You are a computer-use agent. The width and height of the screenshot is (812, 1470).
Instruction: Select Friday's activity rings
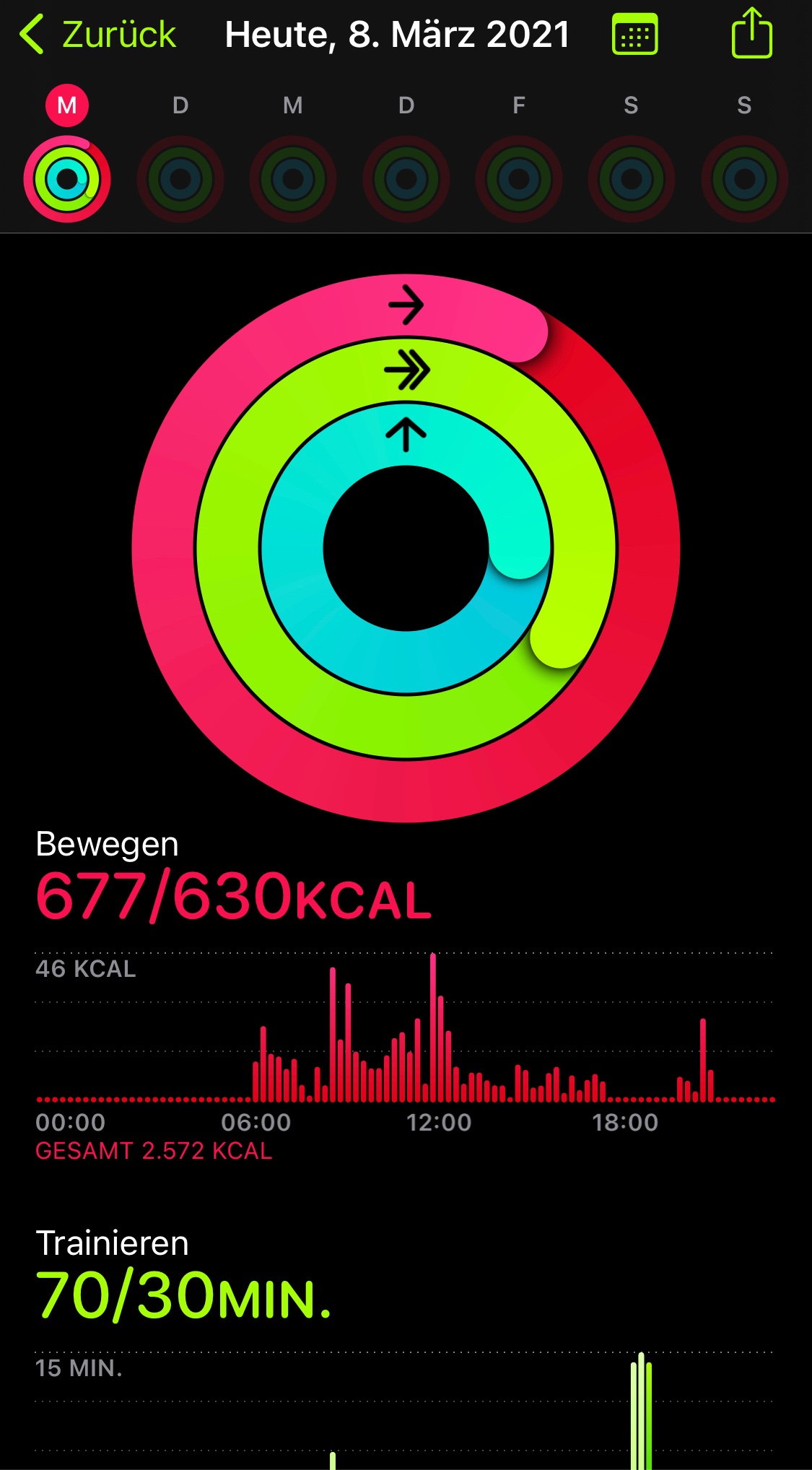click(519, 178)
